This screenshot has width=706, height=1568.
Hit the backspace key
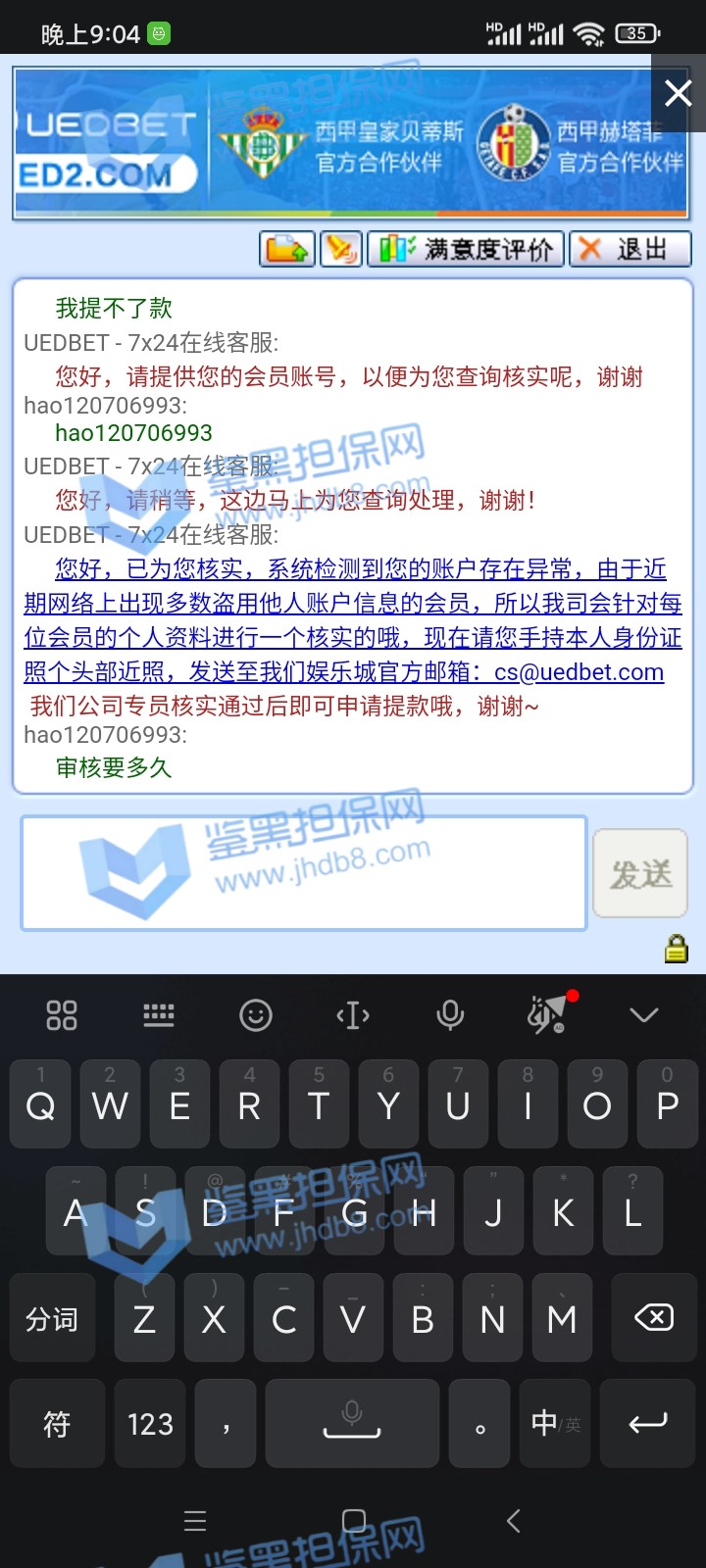[x=654, y=1318]
